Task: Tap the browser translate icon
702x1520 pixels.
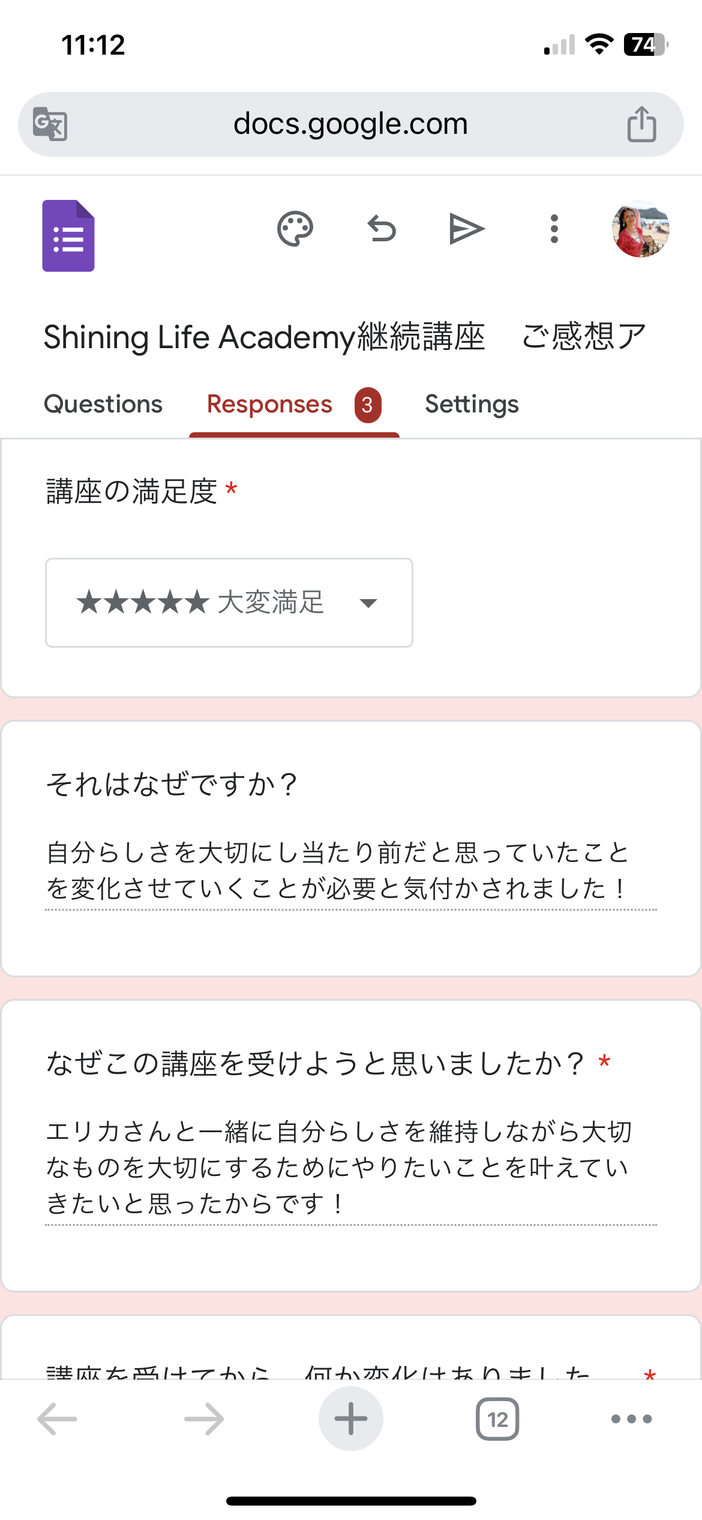Action: (x=50, y=124)
